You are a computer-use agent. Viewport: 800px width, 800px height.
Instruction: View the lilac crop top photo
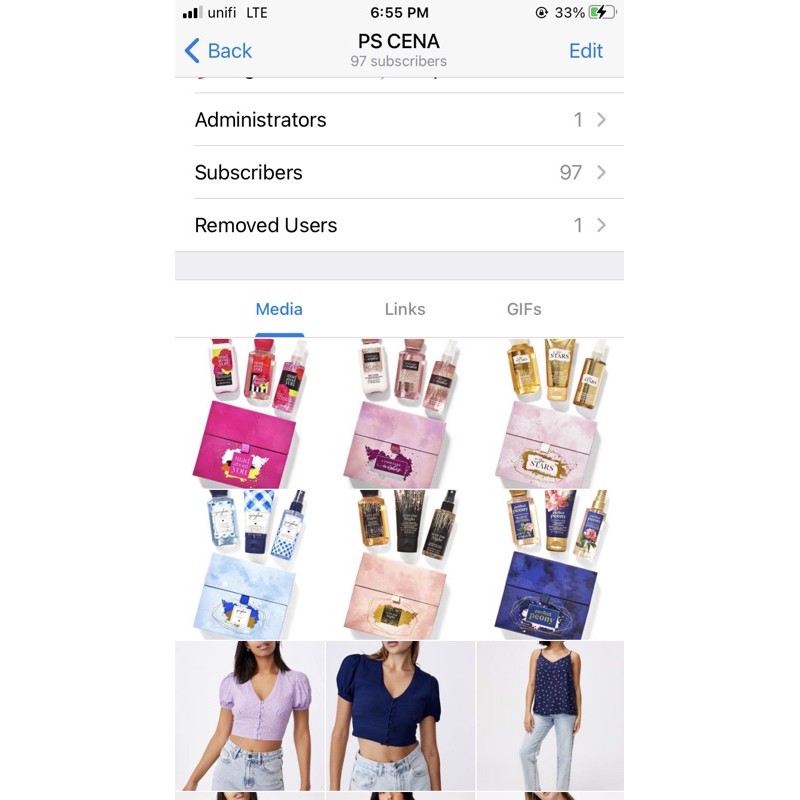(250, 716)
